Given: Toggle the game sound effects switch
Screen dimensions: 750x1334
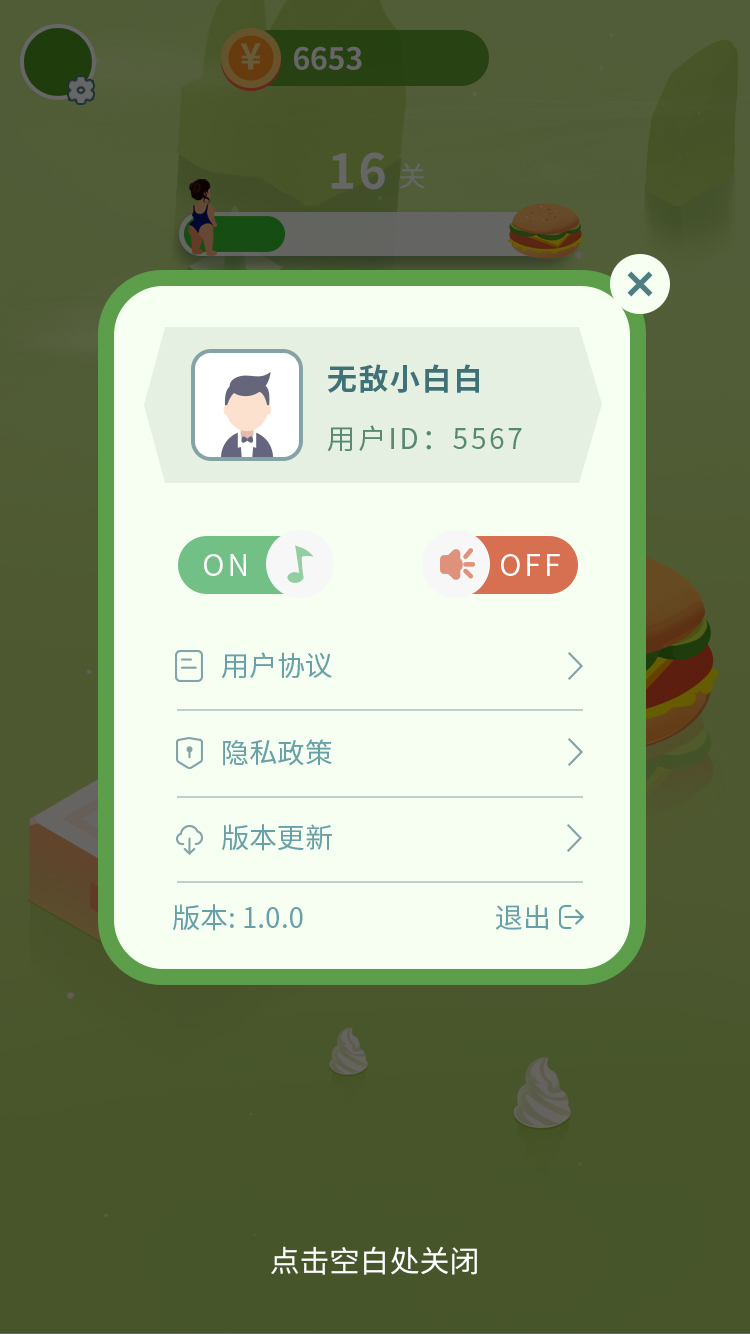Looking at the screenshot, I should coord(500,565).
